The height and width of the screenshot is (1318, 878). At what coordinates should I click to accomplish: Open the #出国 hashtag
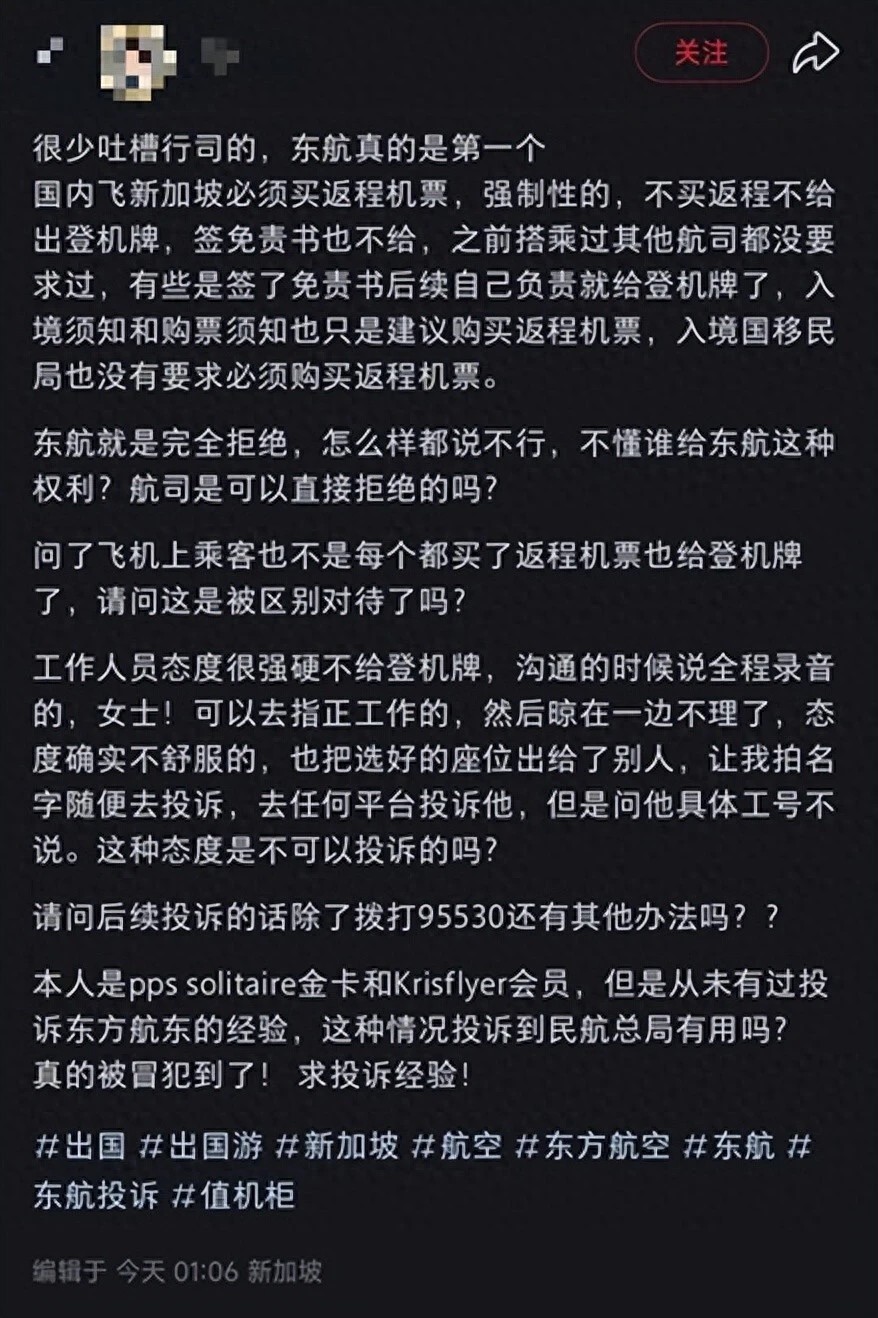[x=80, y=1146]
